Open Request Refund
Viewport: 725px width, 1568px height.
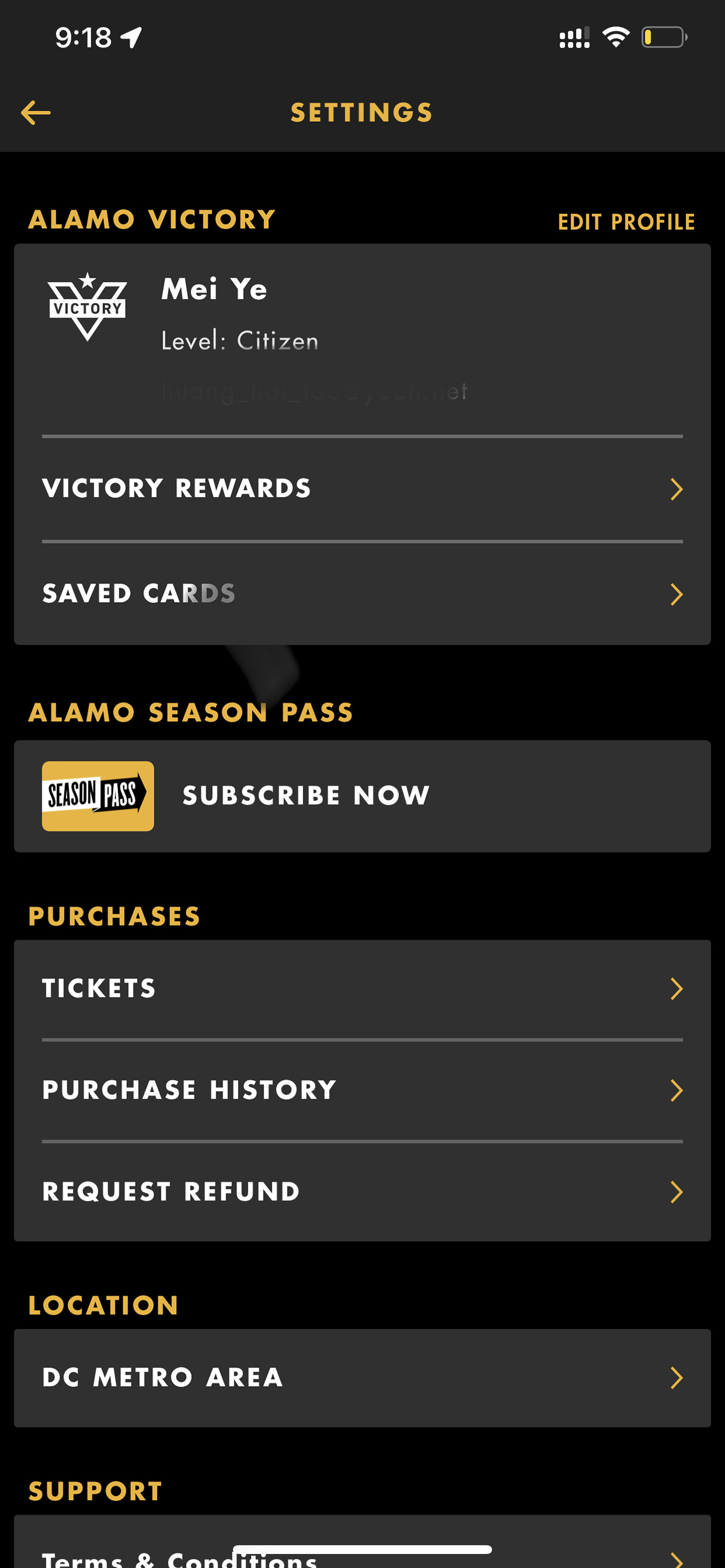tap(362, 1192)
